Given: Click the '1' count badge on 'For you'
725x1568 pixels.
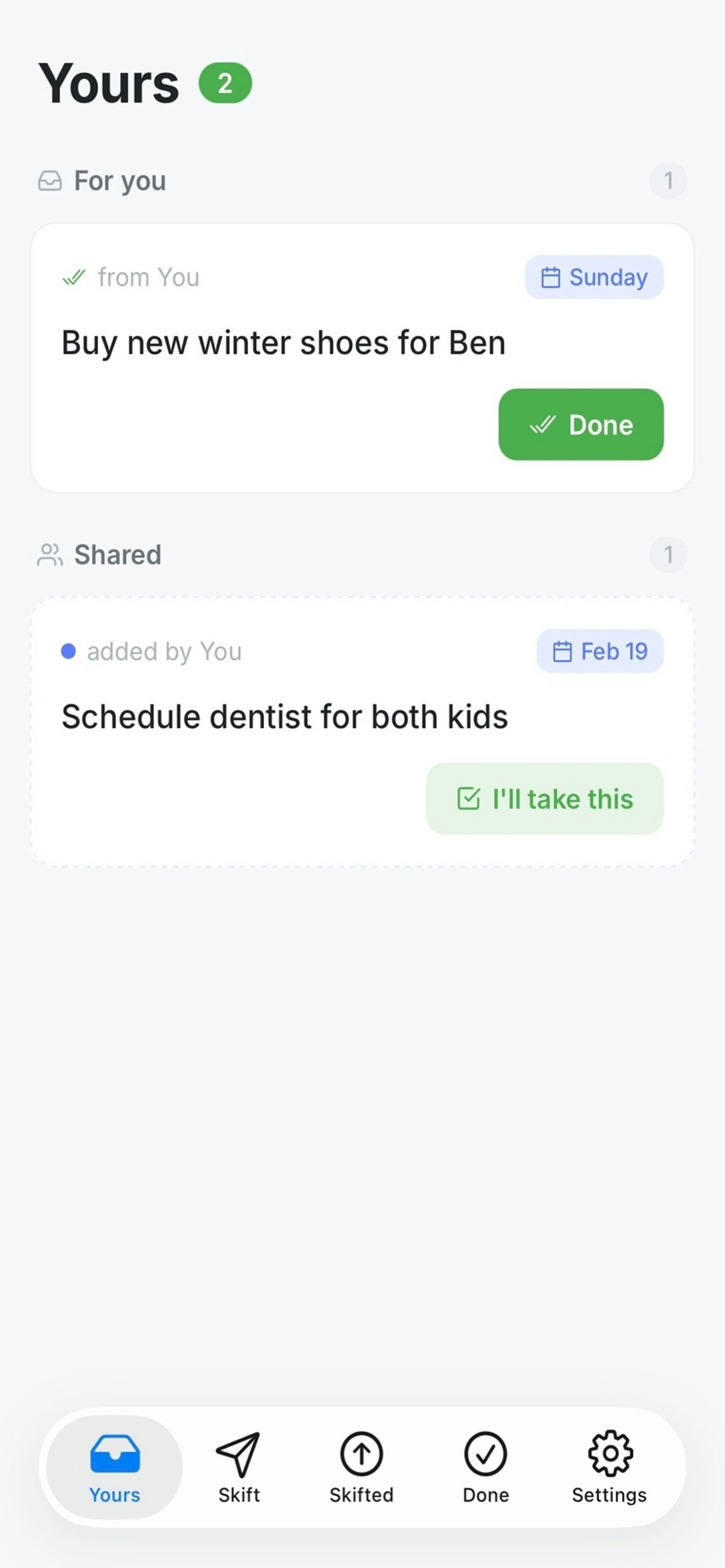Looking at the screenshot, I should [x=669, y=180].
